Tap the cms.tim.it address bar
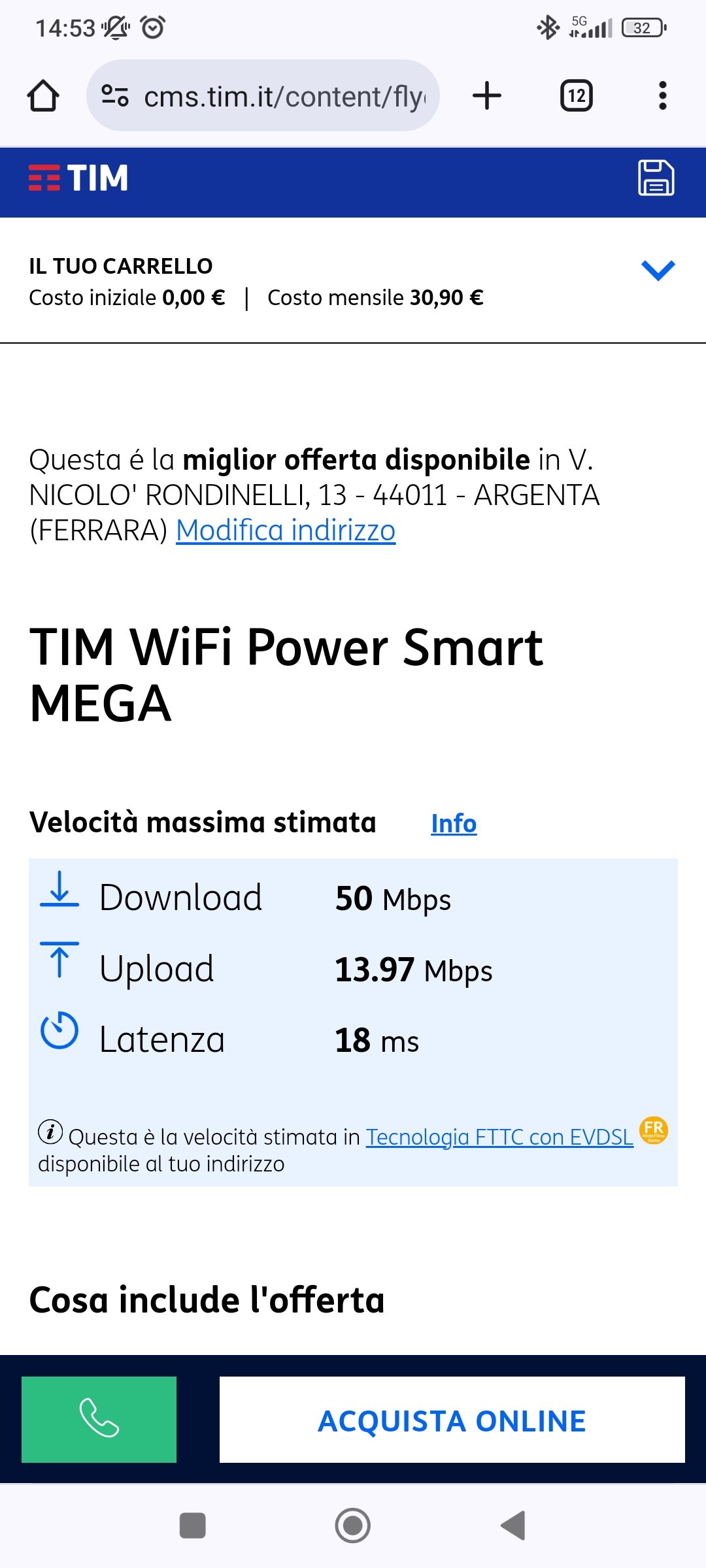 [x=275, y=96]
